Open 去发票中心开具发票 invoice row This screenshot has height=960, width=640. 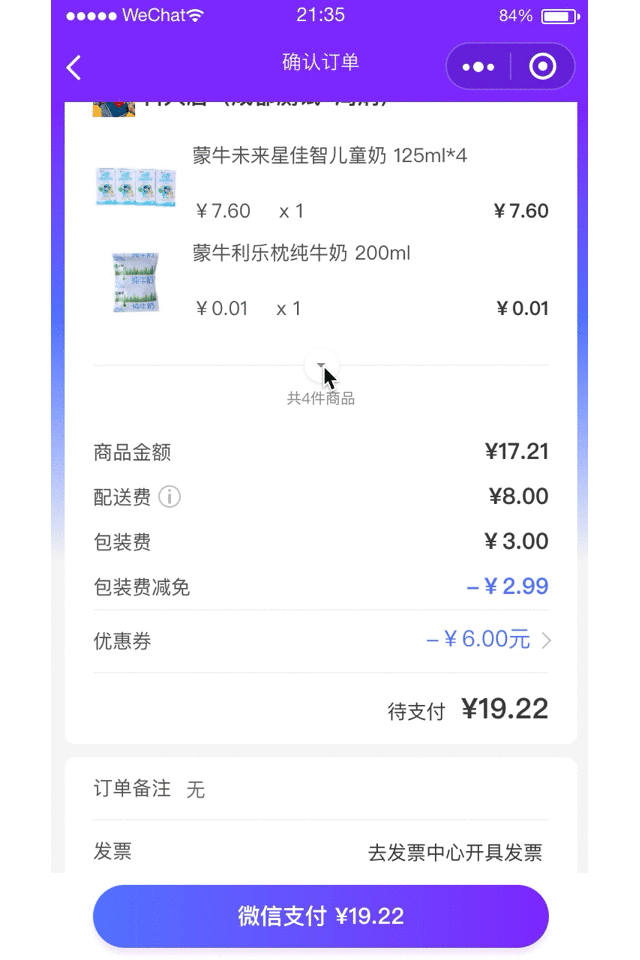coord(321,852)
